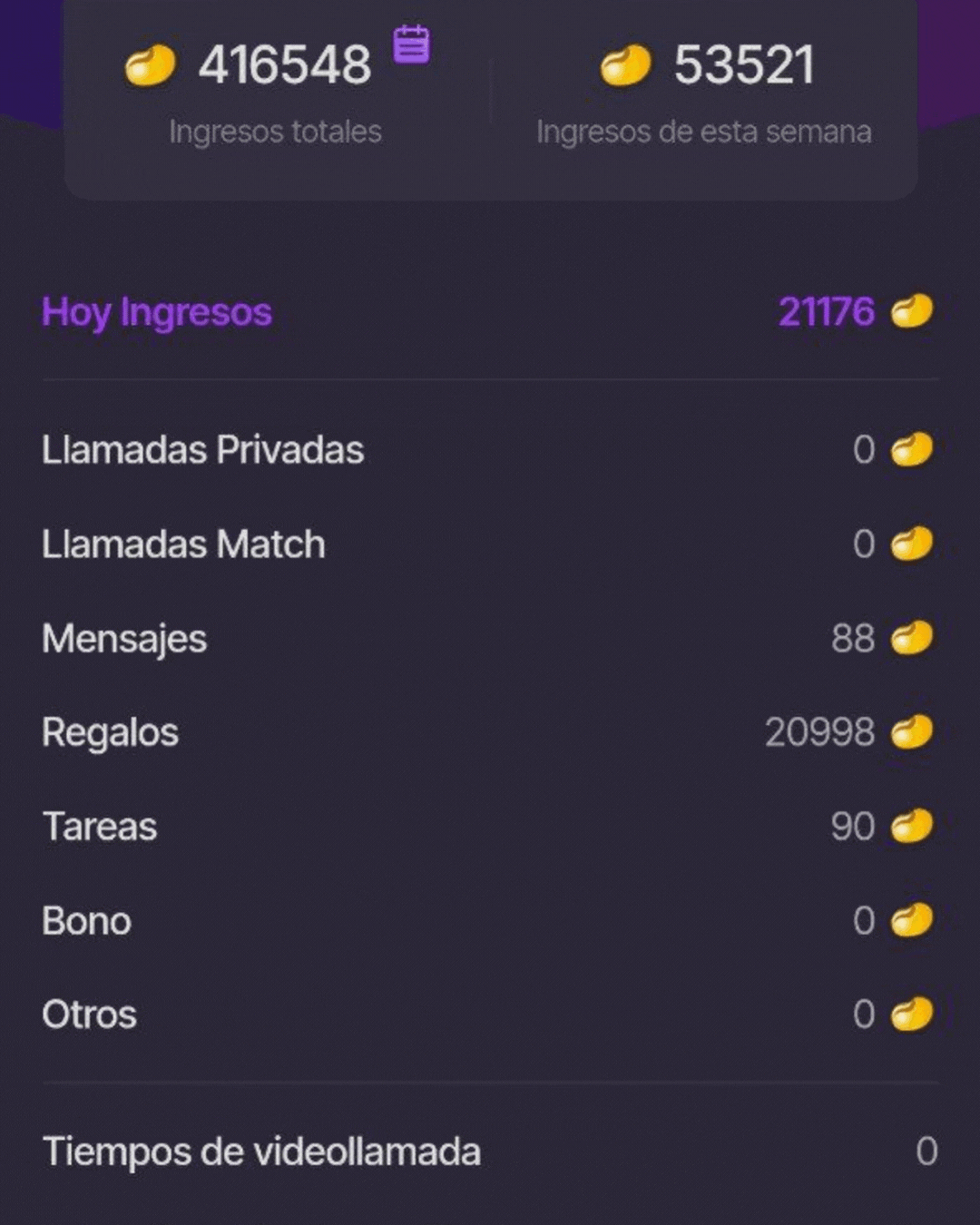Click the coin icon beside Llamadas Match
This screenshot has height=1225, width=980.
coord(911,544)
